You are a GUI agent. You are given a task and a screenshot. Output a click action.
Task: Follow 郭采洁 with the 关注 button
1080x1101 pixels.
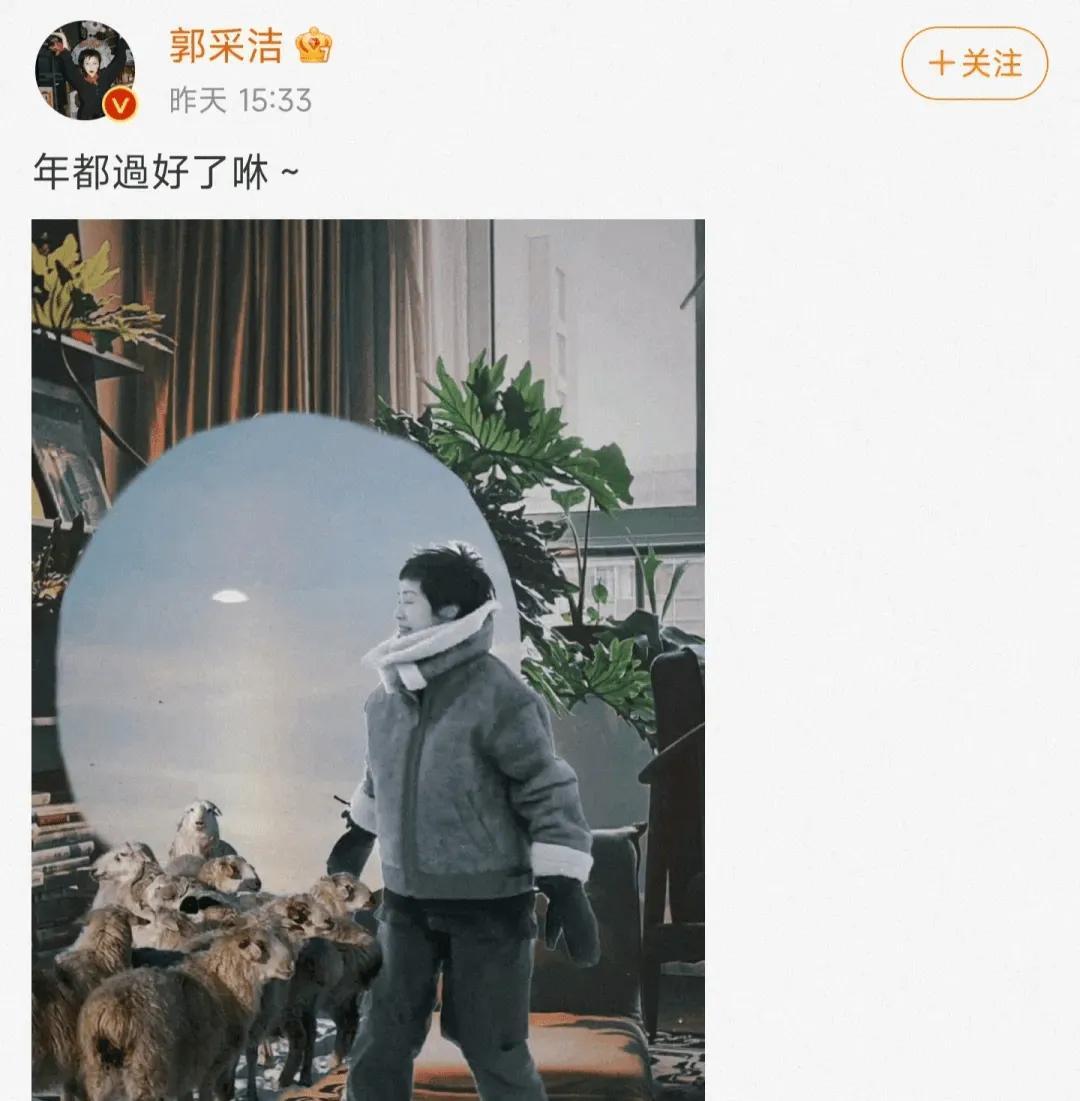pyautogui.click(x=974, y=63)
